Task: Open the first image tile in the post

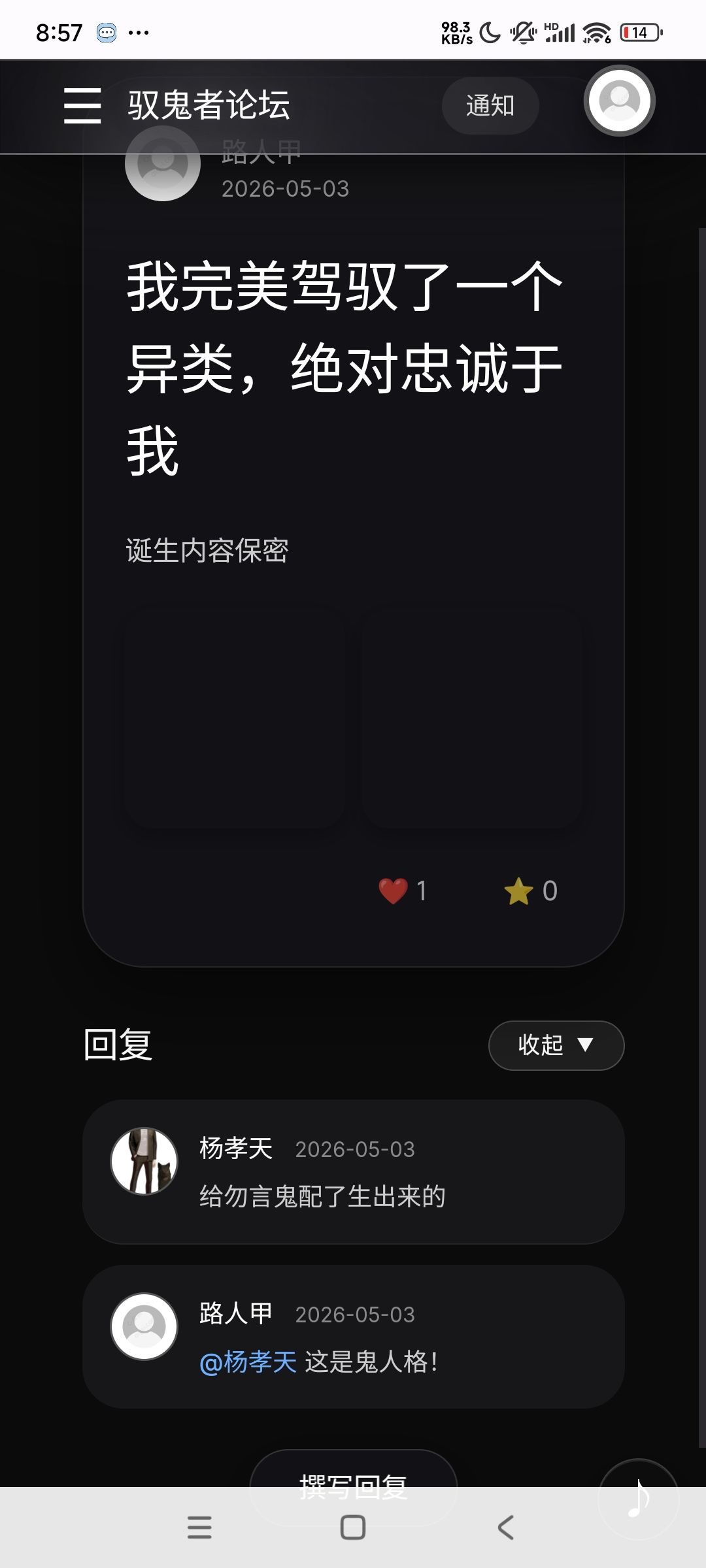Action: [x=235, y=719]
